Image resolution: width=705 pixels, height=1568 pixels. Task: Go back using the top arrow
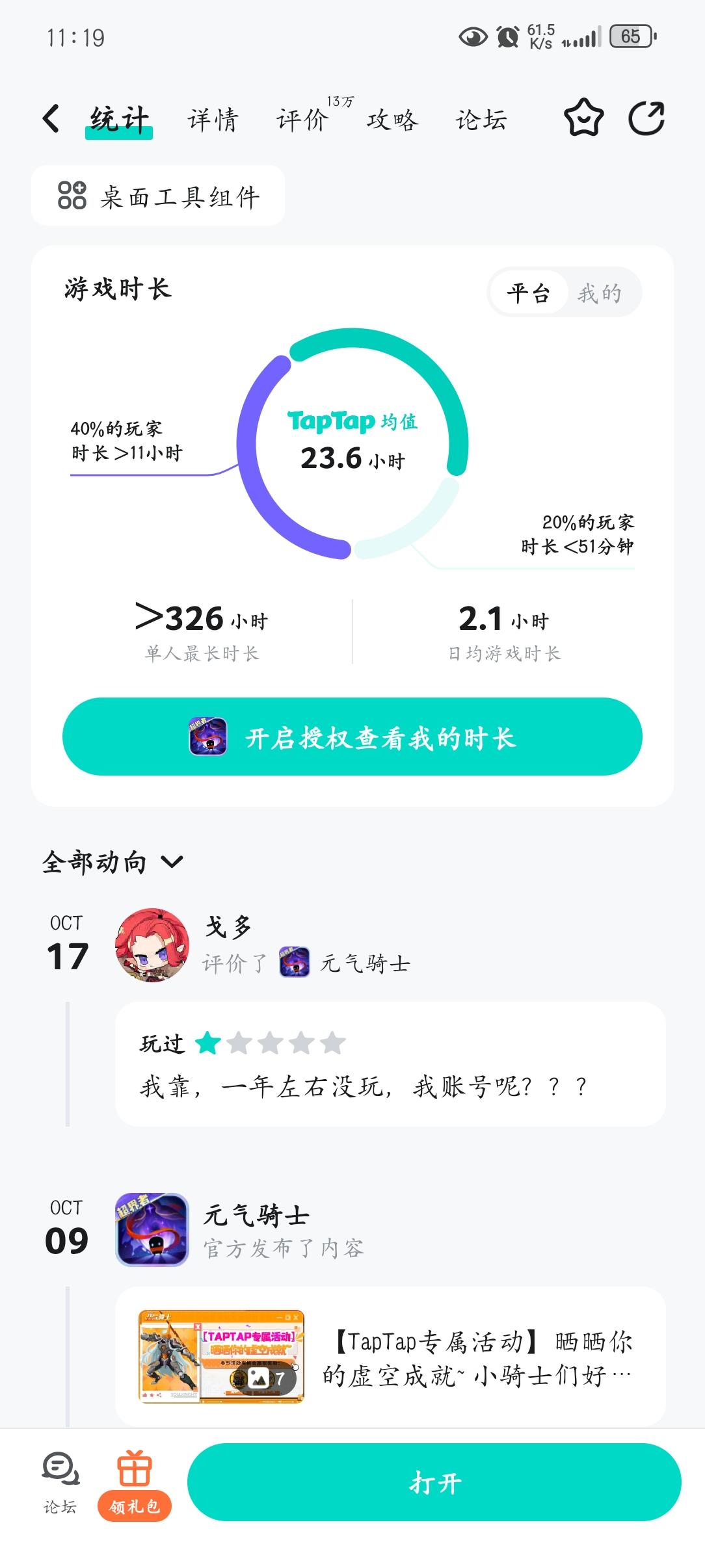click(x=51, y=119)
